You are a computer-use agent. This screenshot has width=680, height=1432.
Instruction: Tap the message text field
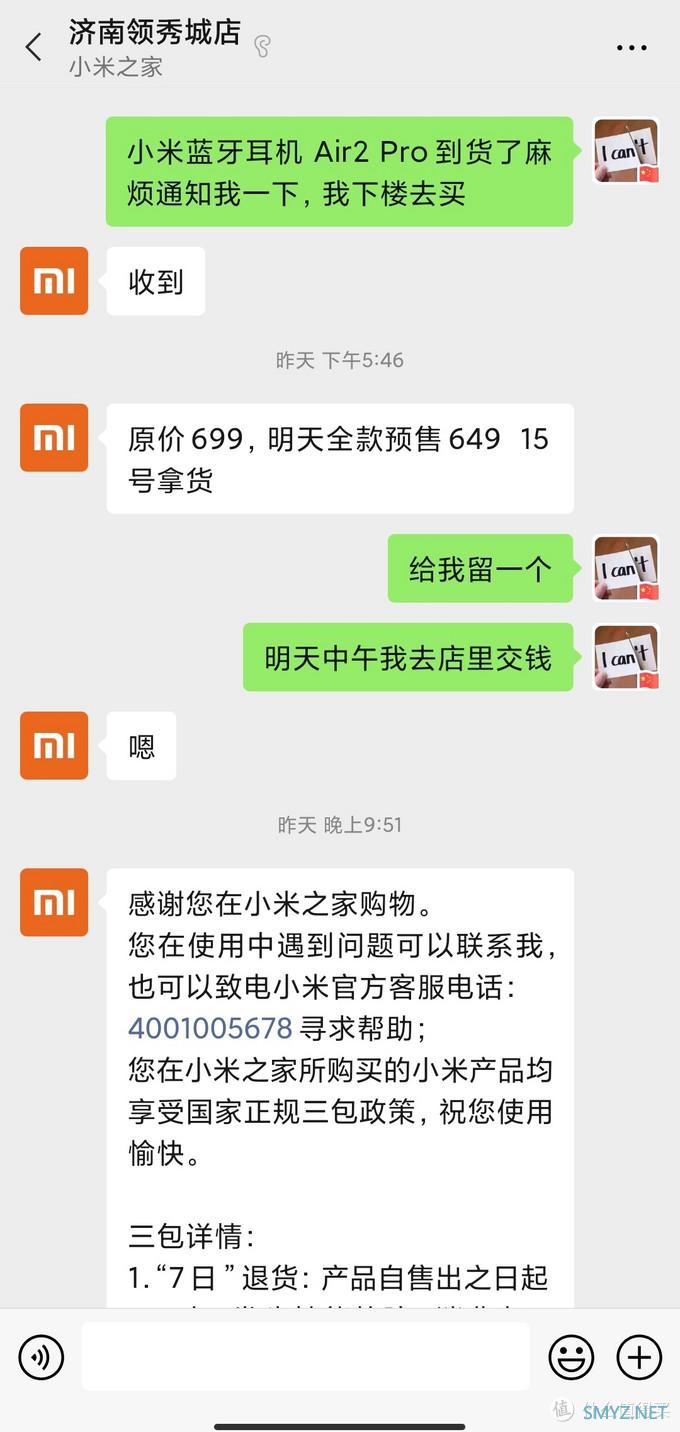(x=305, y=1356)
